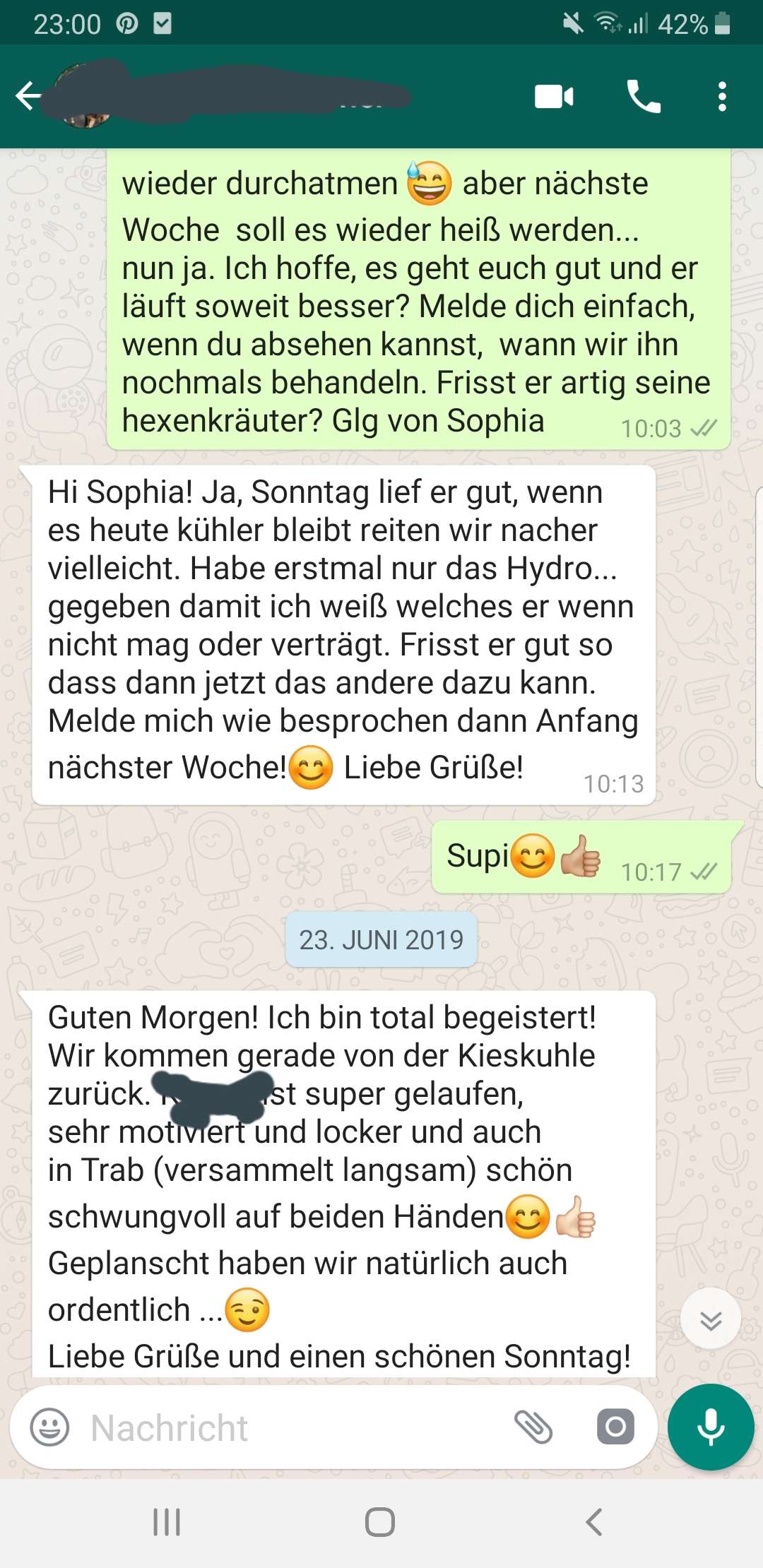Attach a file to the chat
763x1568 pixels.
(533, 1427)
